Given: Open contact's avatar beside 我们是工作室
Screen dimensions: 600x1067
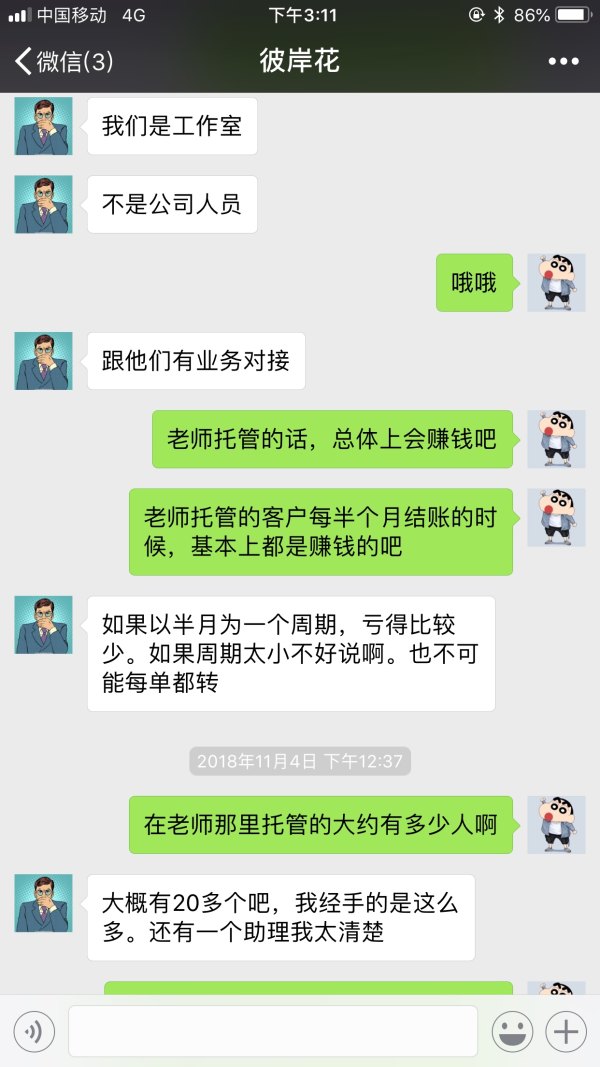Looking at the screenshot, I should pos(43,126).
